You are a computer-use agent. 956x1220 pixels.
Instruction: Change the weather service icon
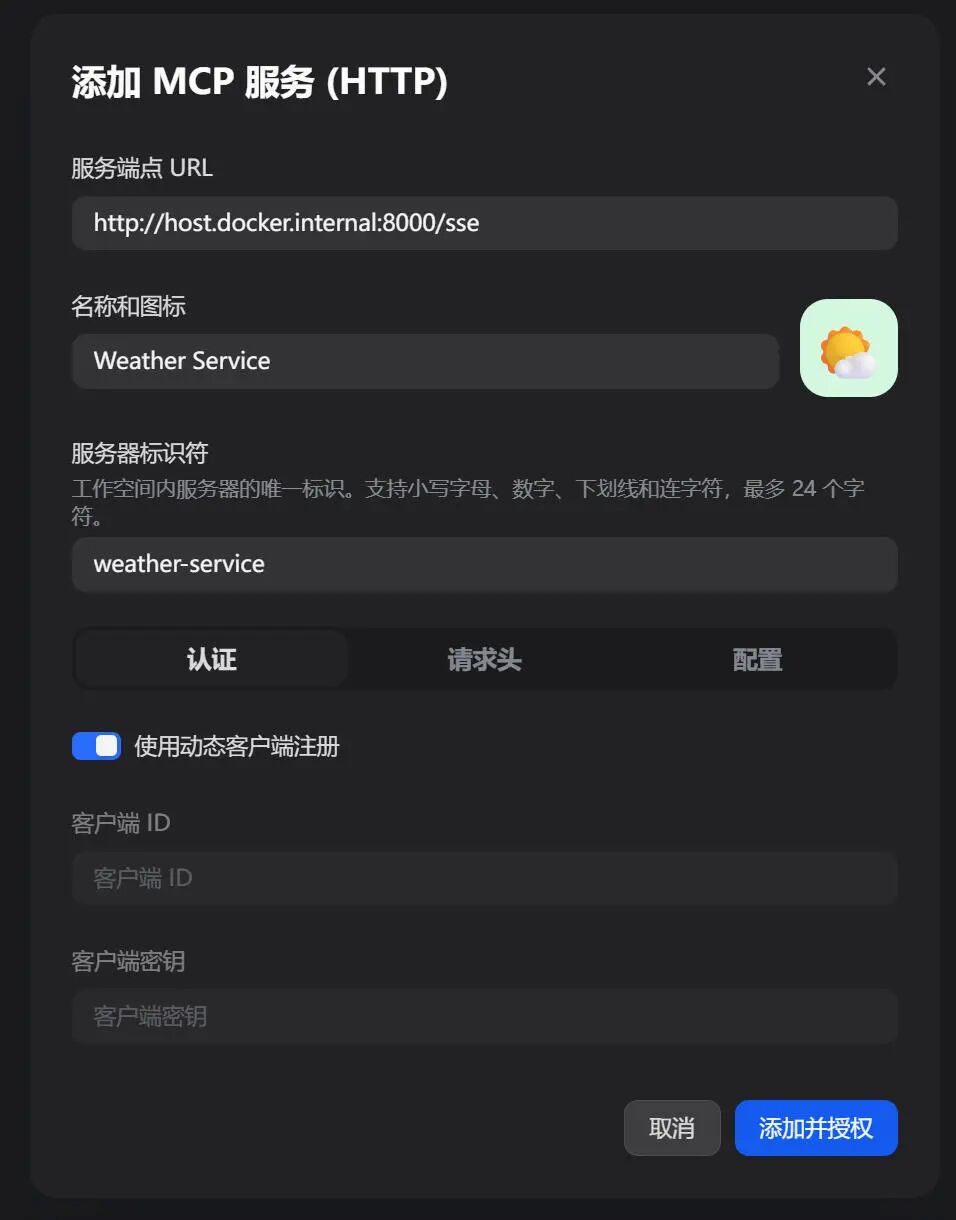pyautogui.click(x=848, y=348)
